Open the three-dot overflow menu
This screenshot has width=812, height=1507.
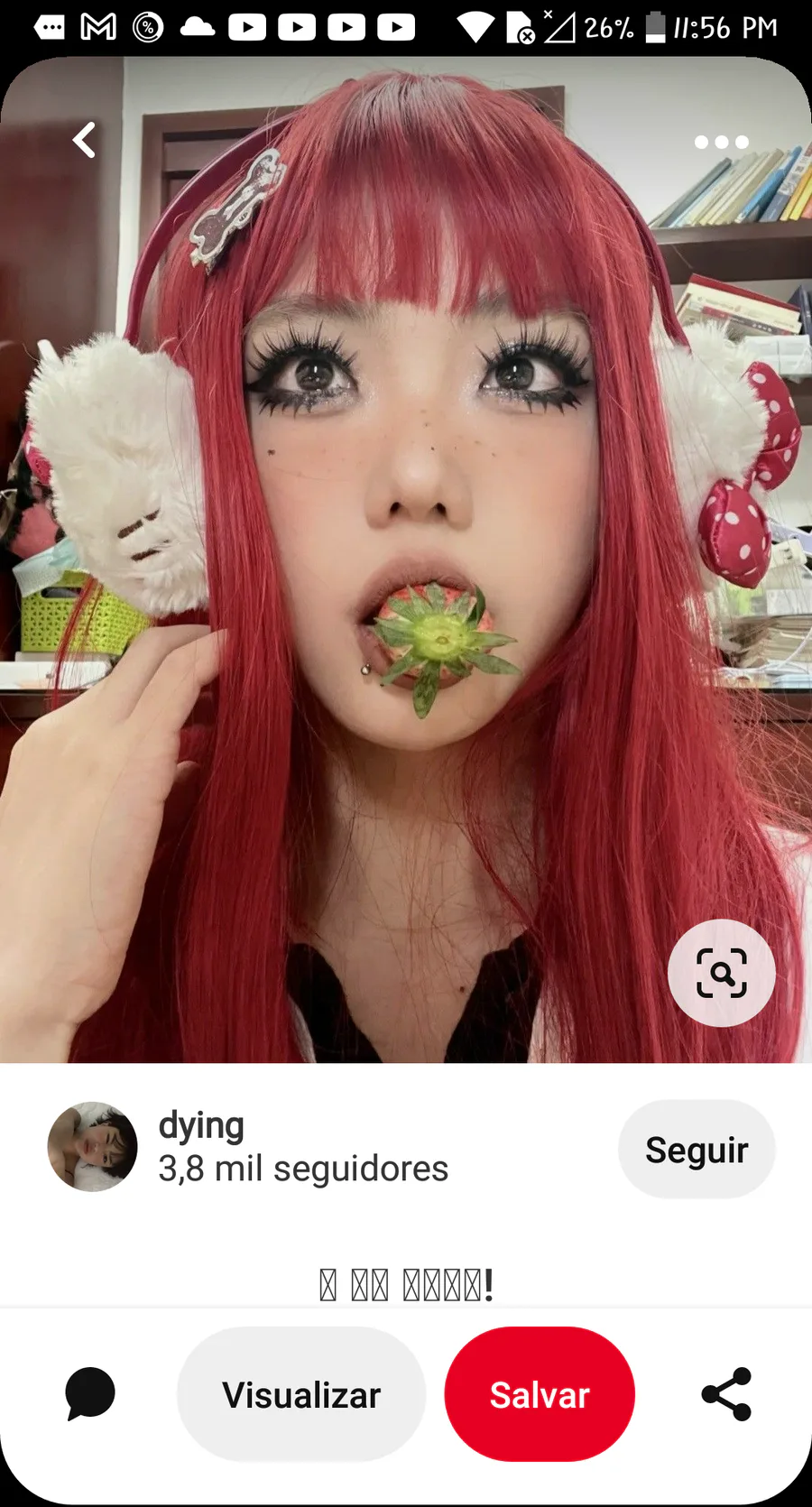(x=721, y=143)
